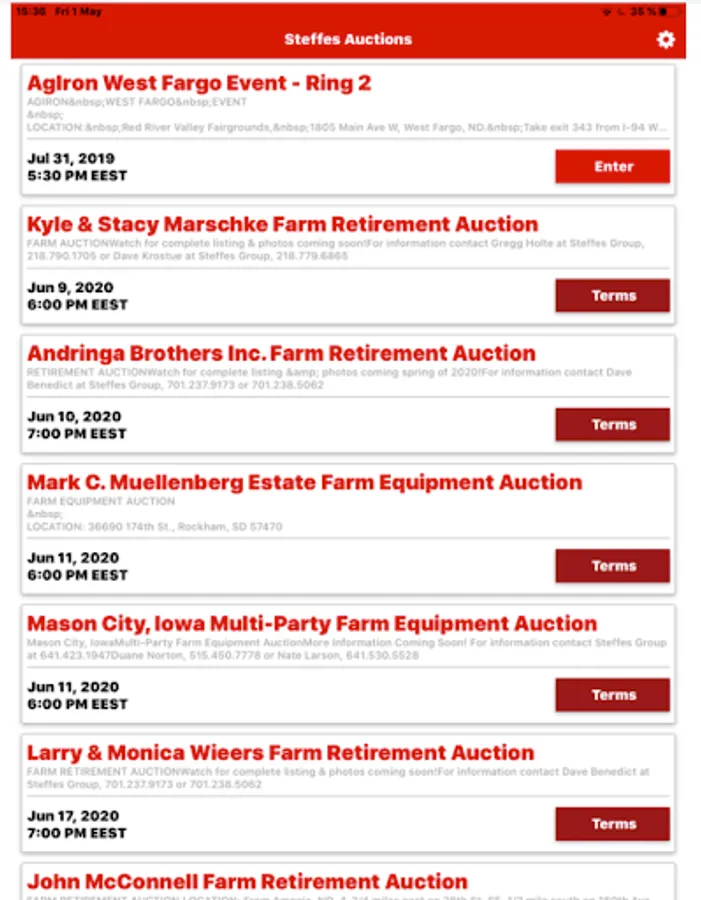Enter the AgIron West Fargo Event auction

click(x=612, y=167)
